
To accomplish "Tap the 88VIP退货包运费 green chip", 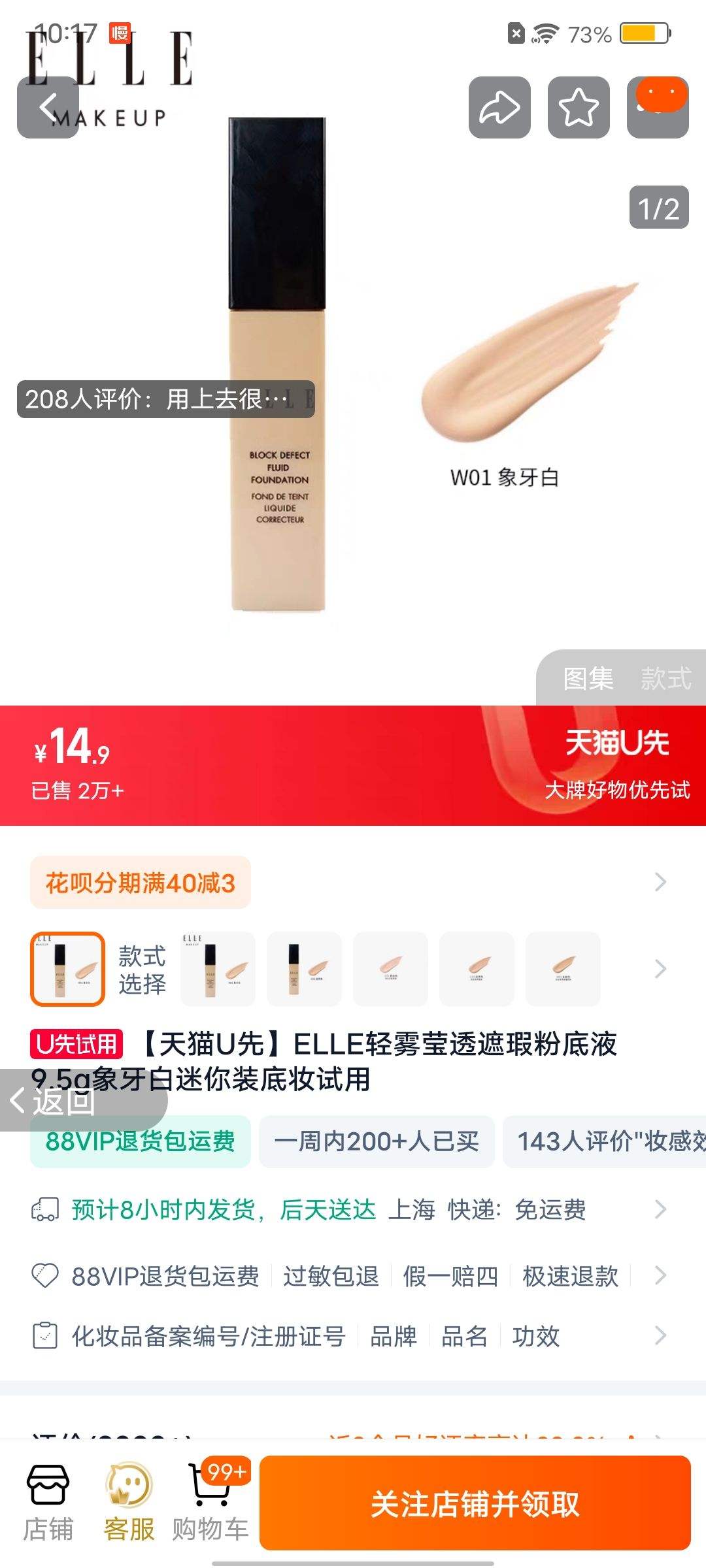I will tap(140, 1141).
